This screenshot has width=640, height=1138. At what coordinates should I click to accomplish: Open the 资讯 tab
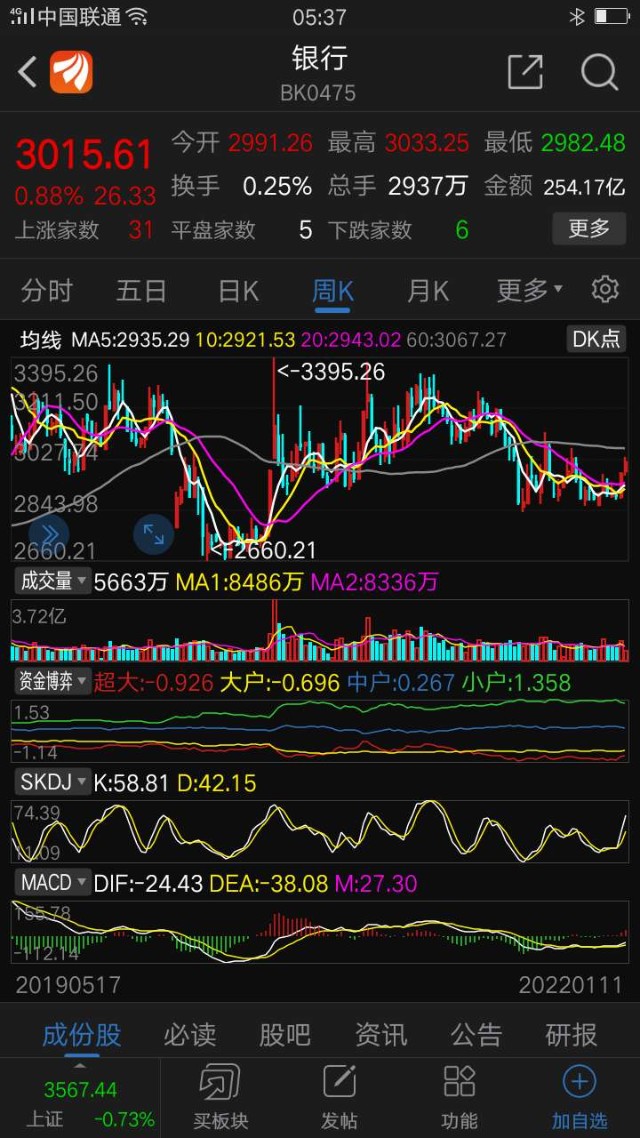(381, 1034)
